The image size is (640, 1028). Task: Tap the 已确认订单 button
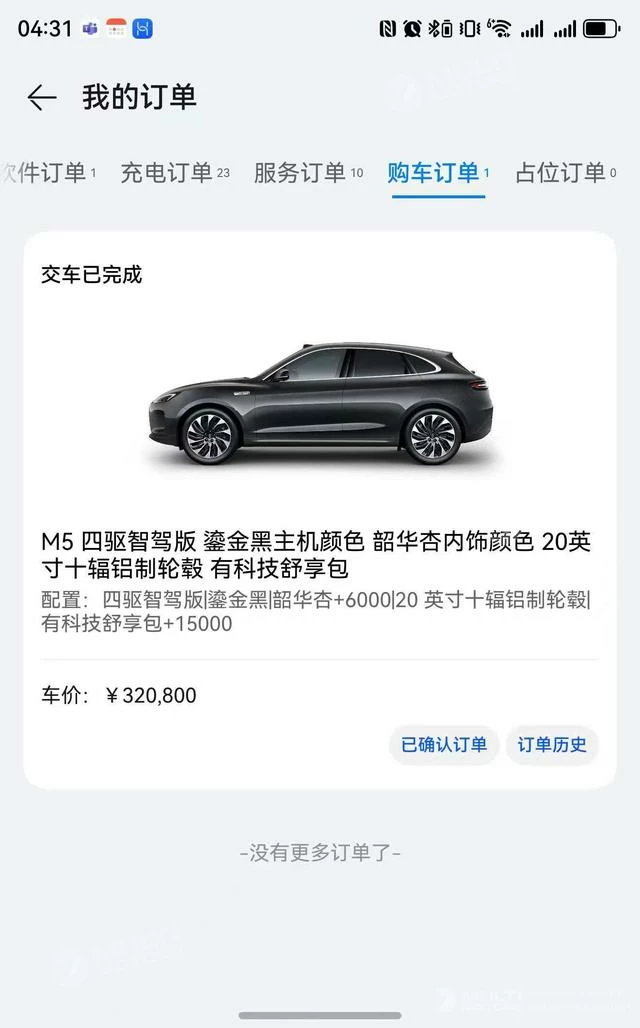point(444,745)
